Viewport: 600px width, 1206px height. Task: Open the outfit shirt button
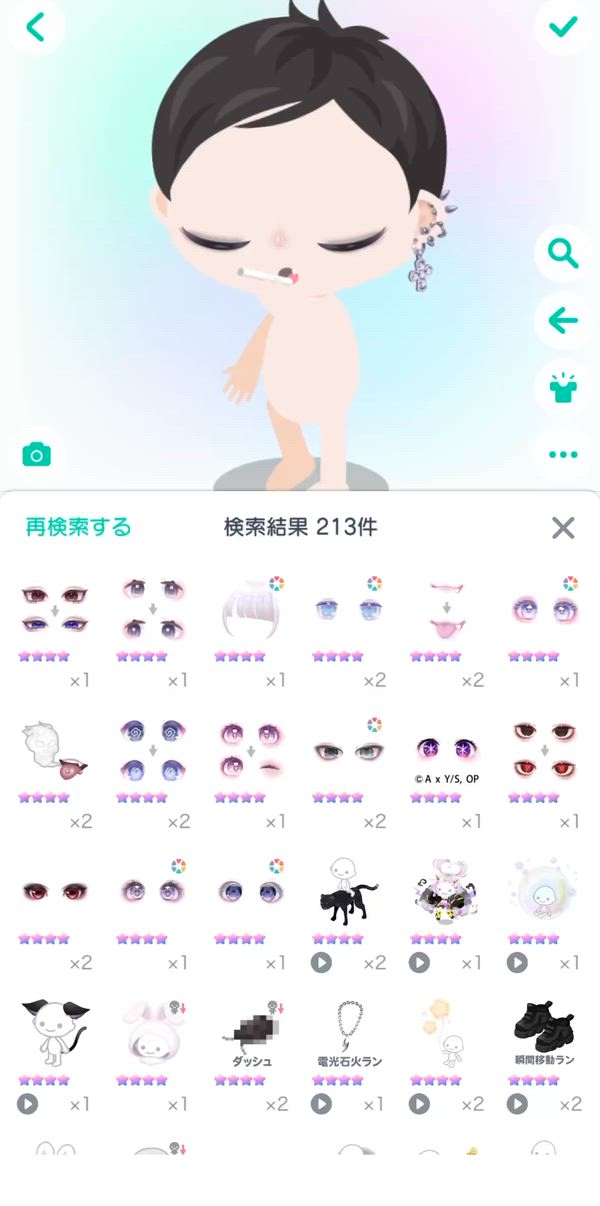pyautogui.click(x=563, y=387)
